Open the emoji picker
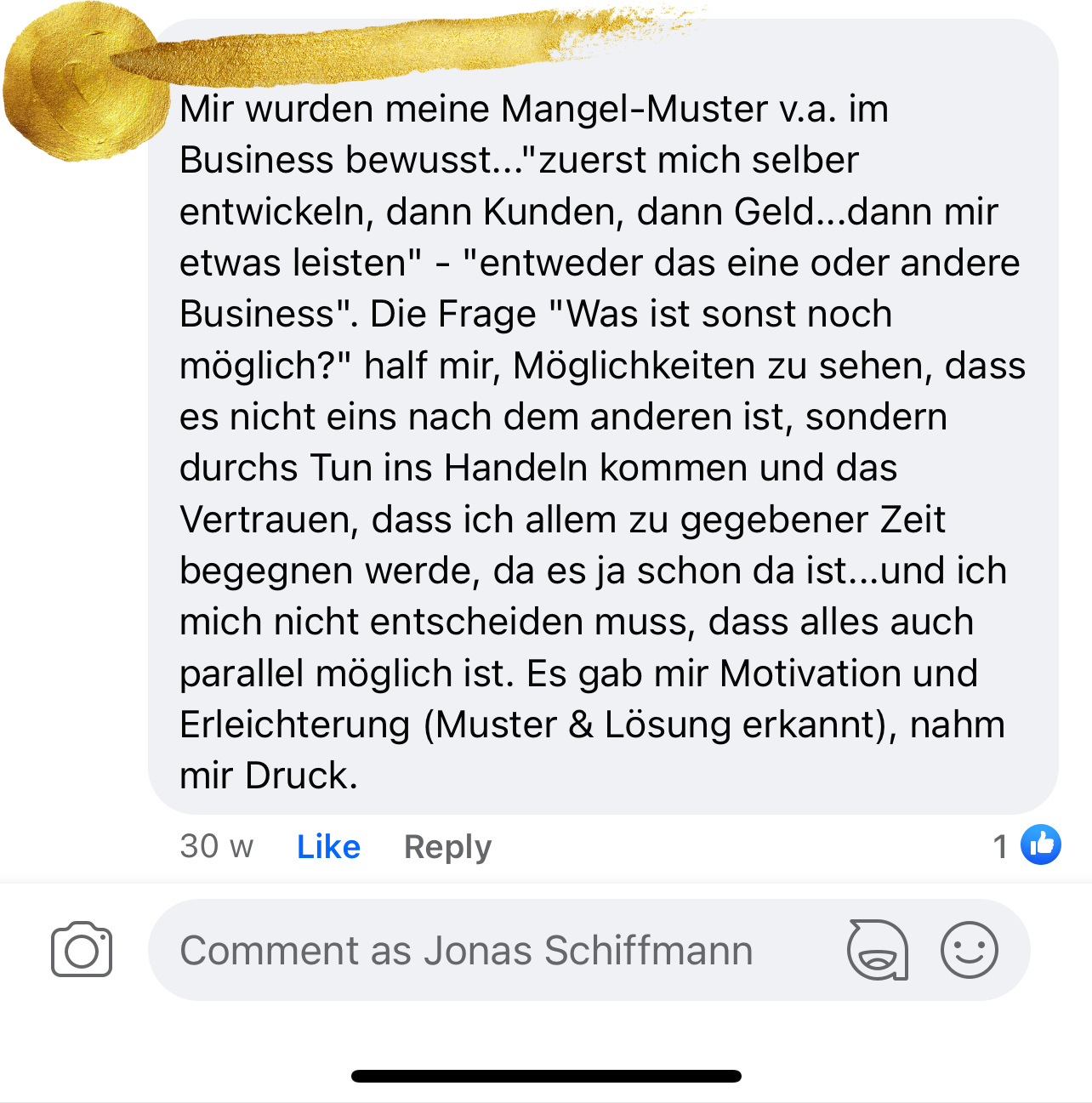This screenshot has width=1092, height=1103. pos(969,949)
